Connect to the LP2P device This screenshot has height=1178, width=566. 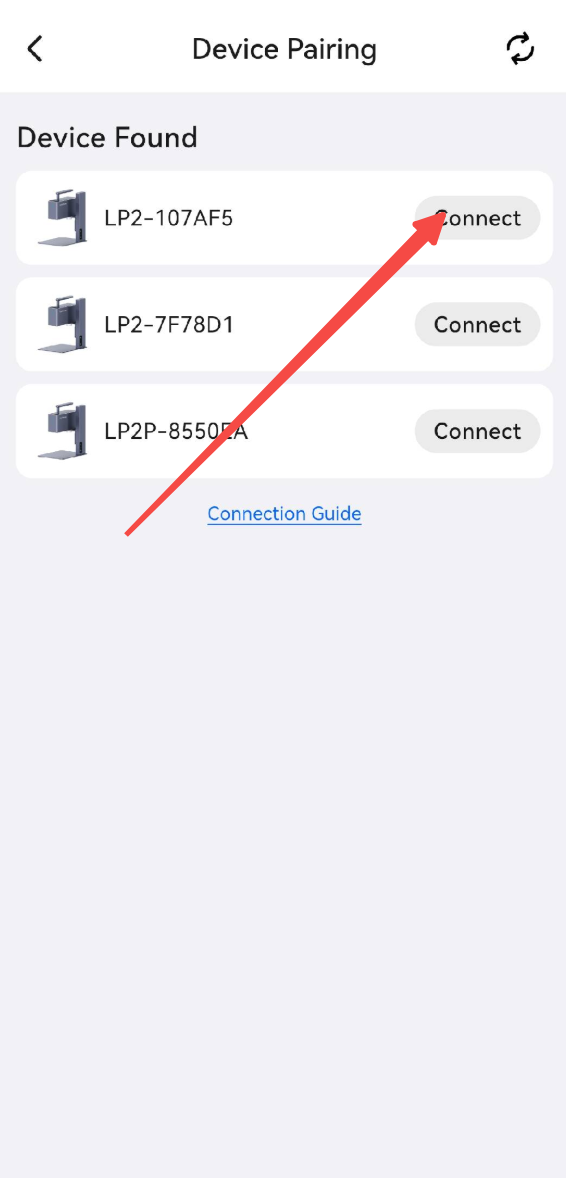(477, 431)
